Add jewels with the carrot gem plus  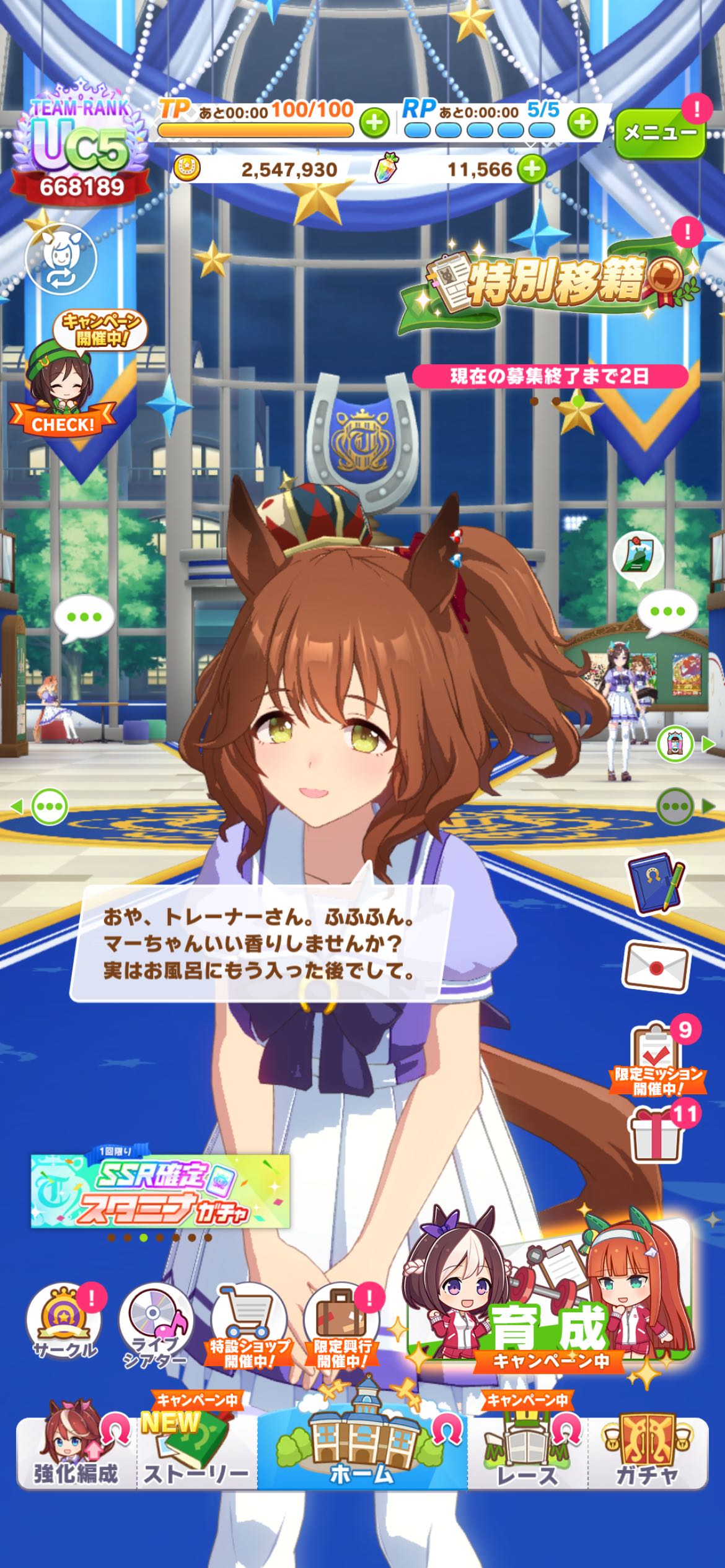click(531, 168)
